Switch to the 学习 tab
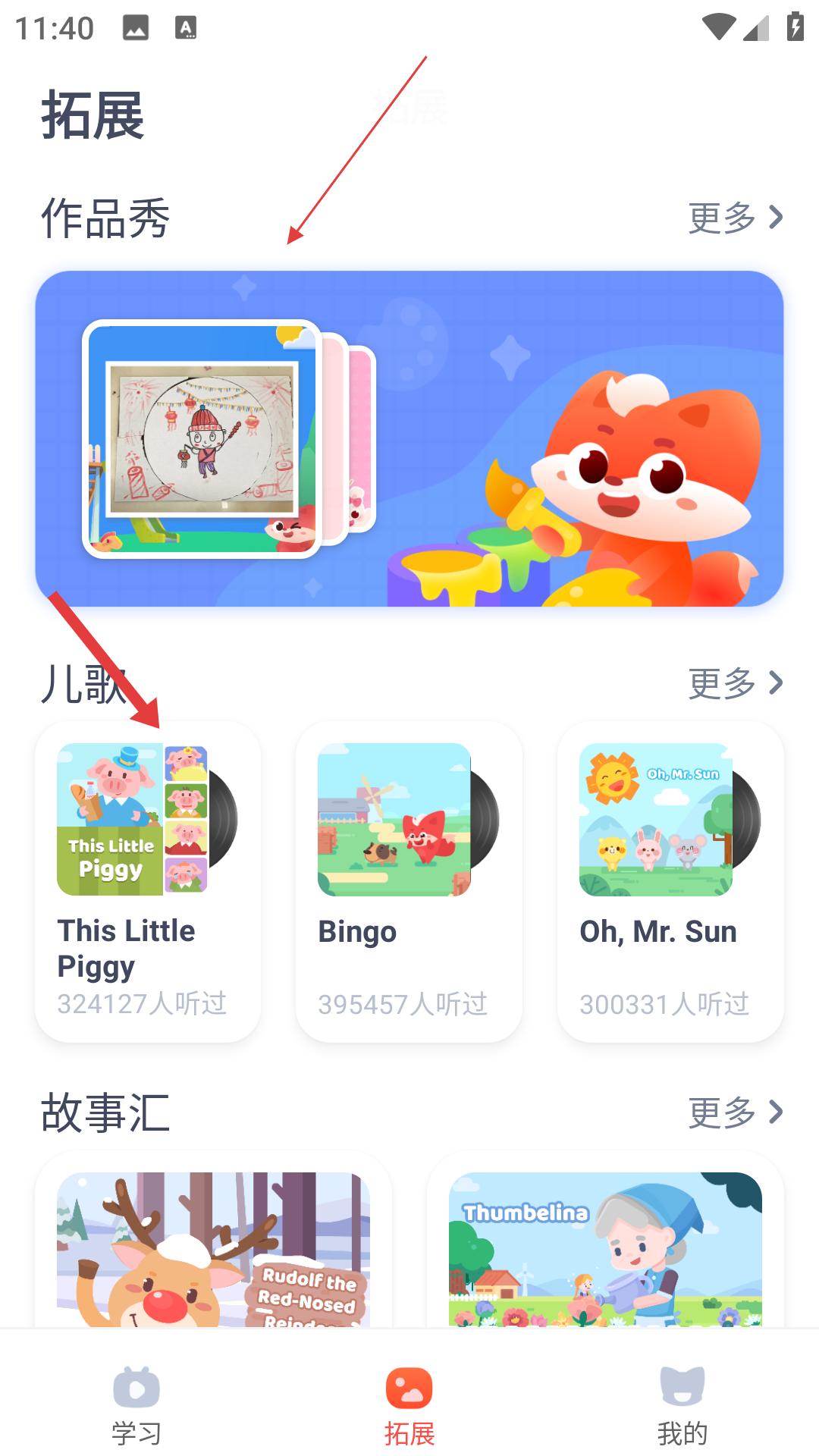Image resolution: width=819 pixels, height=1456 pixels. [x=136, y=1404]
